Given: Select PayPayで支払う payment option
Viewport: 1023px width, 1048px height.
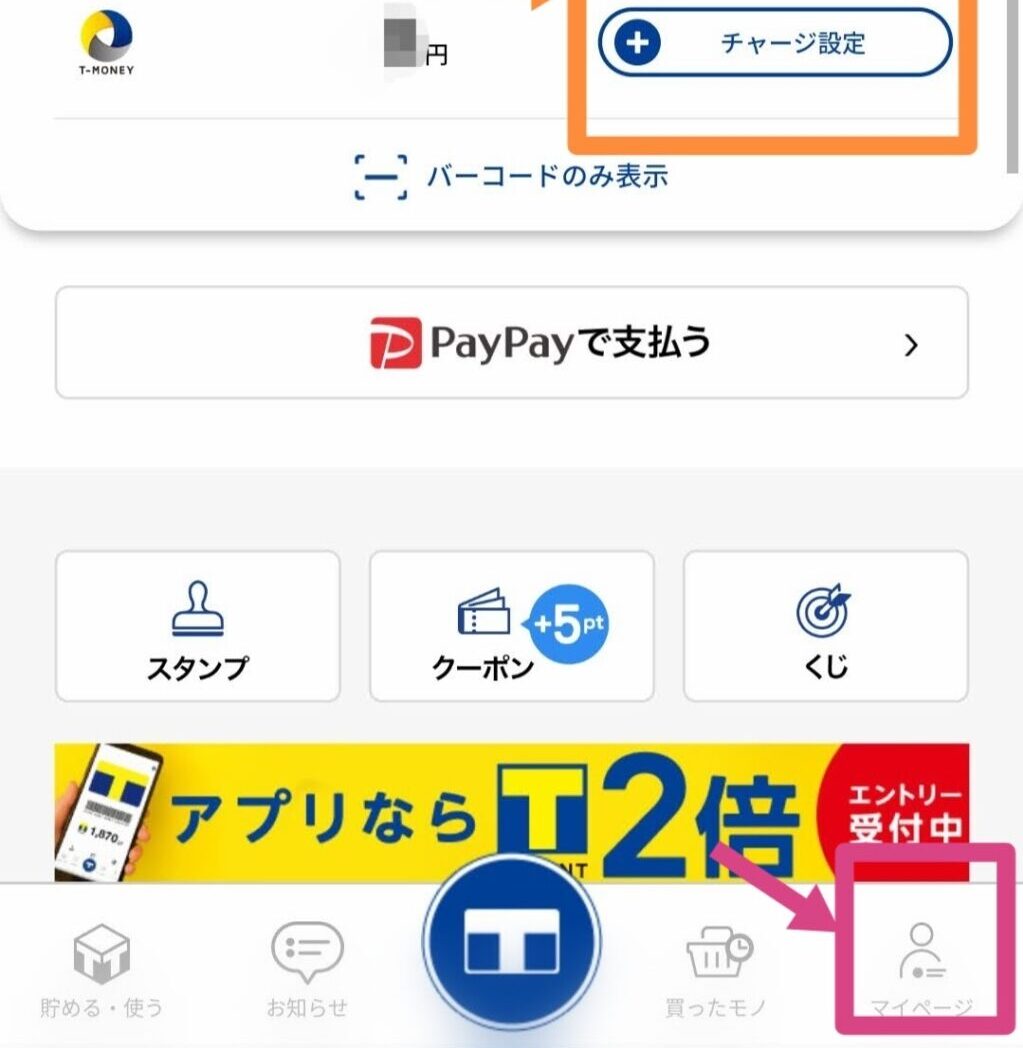Looking at the screenshot, I should pos(511,343).
